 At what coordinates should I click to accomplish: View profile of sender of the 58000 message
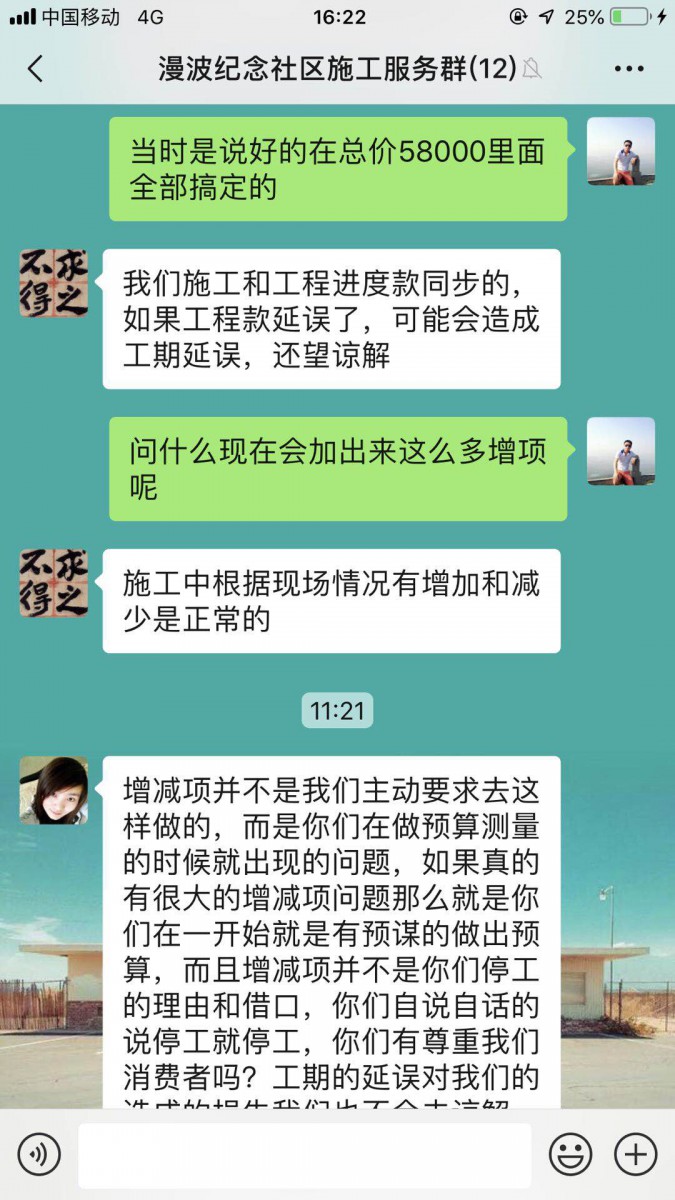[620, 152]
